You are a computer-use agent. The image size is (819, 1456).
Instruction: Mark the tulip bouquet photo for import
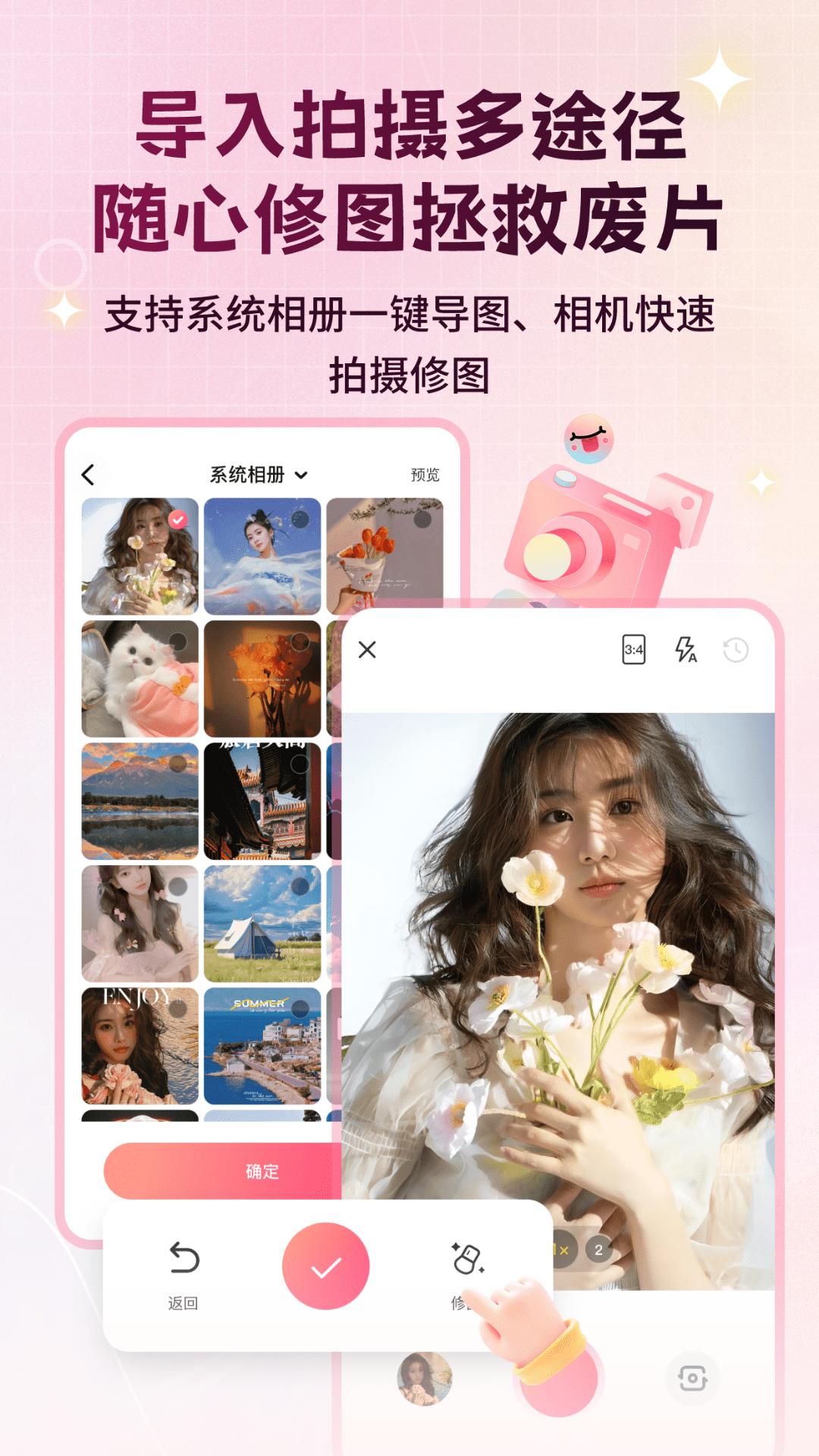(421, 519)
